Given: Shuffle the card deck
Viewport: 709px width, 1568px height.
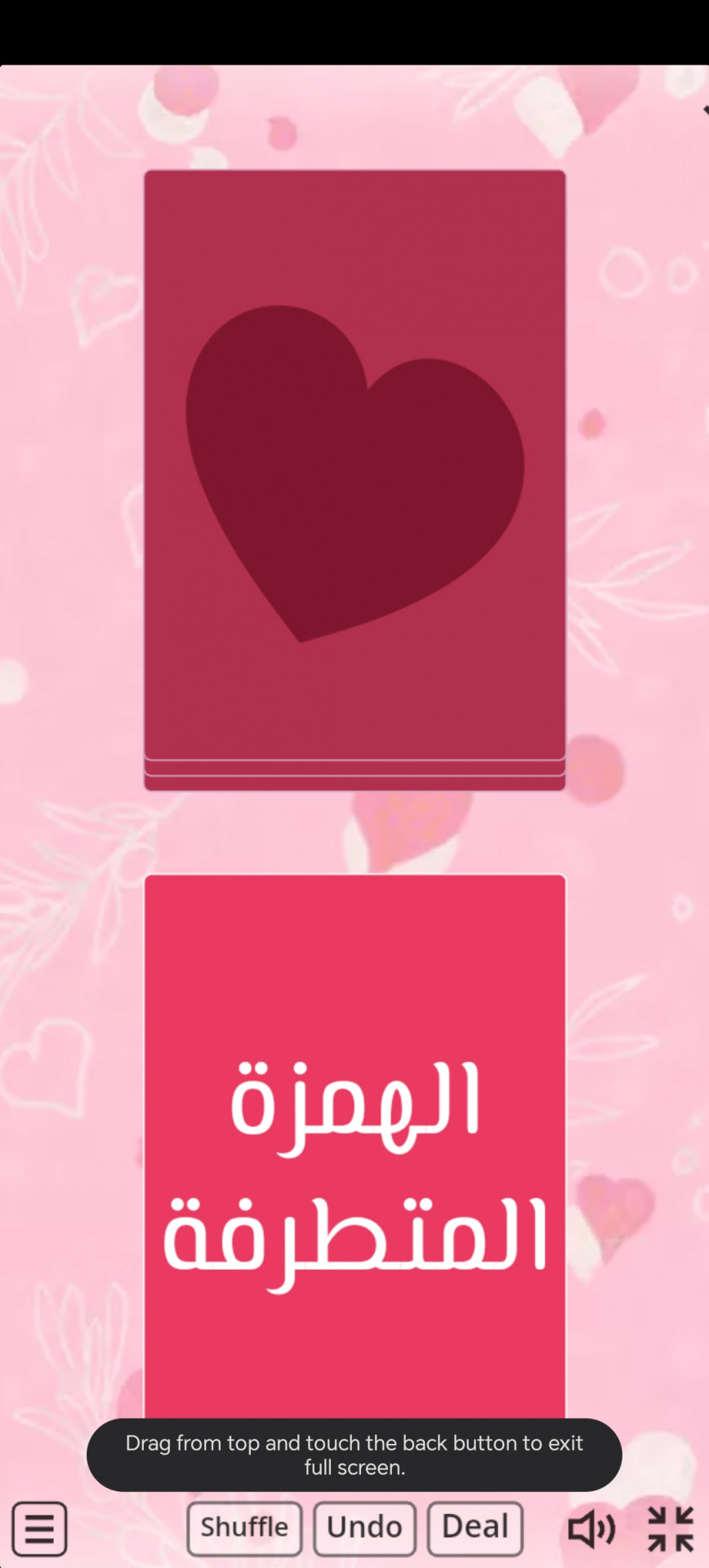Looking at the screenshot, I should pos(244,1528).
